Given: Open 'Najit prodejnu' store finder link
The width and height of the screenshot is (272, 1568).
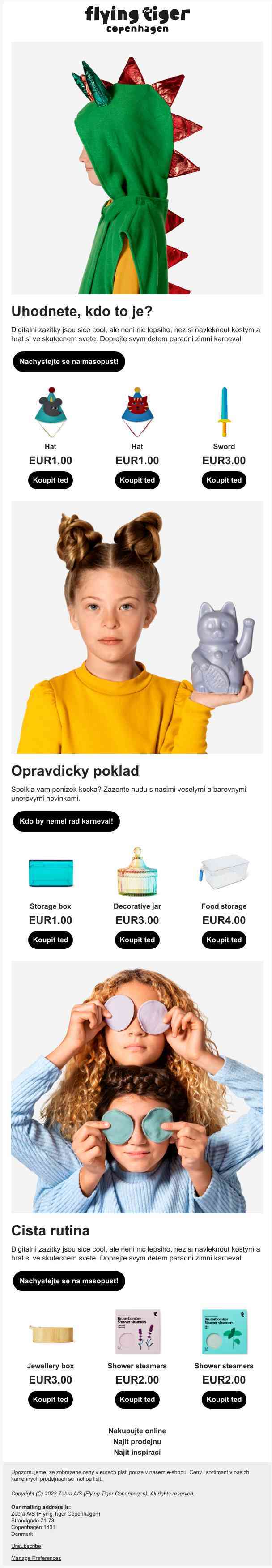Looking at the screenshot, I should click(x=137, y=1441).
